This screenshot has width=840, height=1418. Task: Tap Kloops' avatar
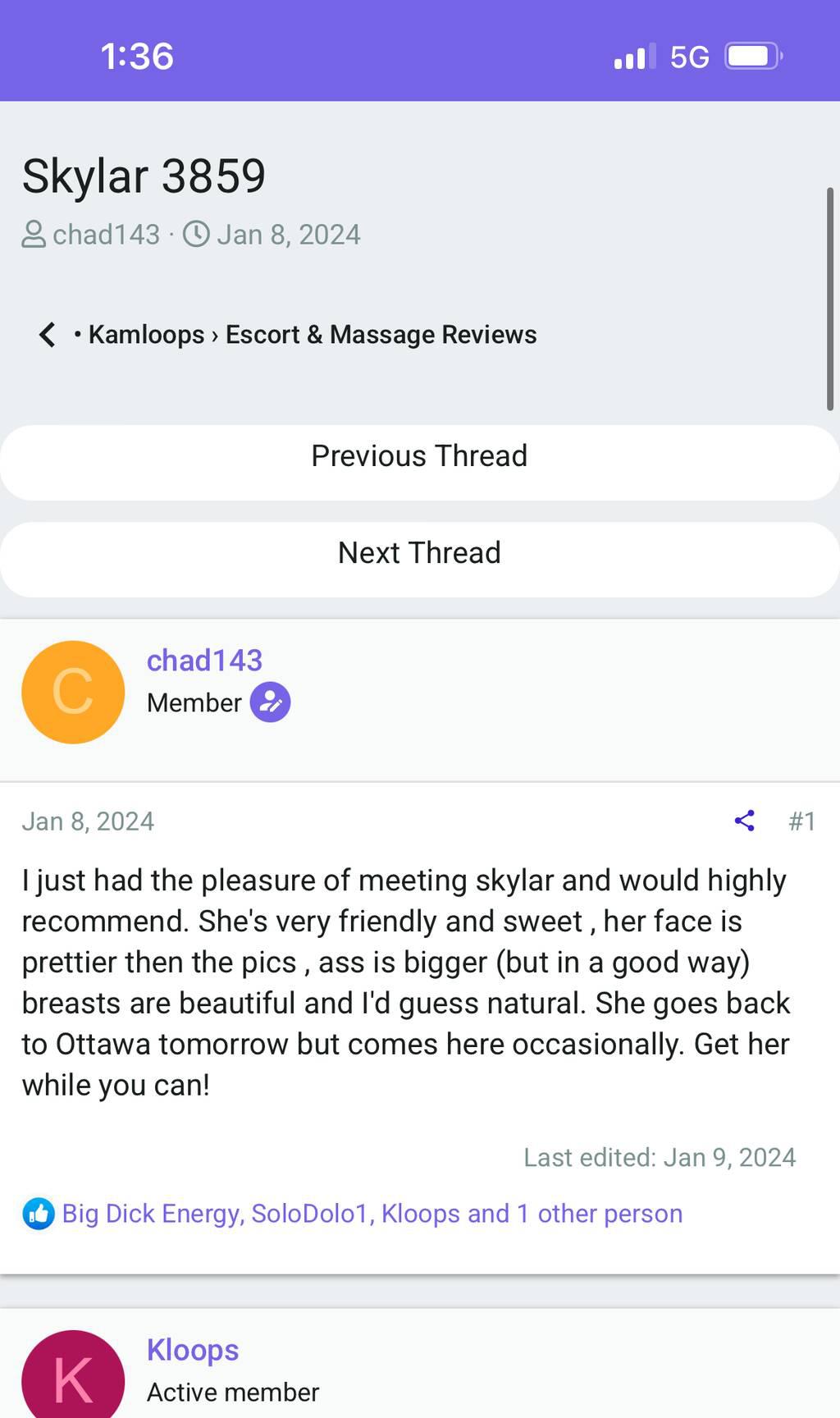pyautogui.click(x=73, y=1379)
